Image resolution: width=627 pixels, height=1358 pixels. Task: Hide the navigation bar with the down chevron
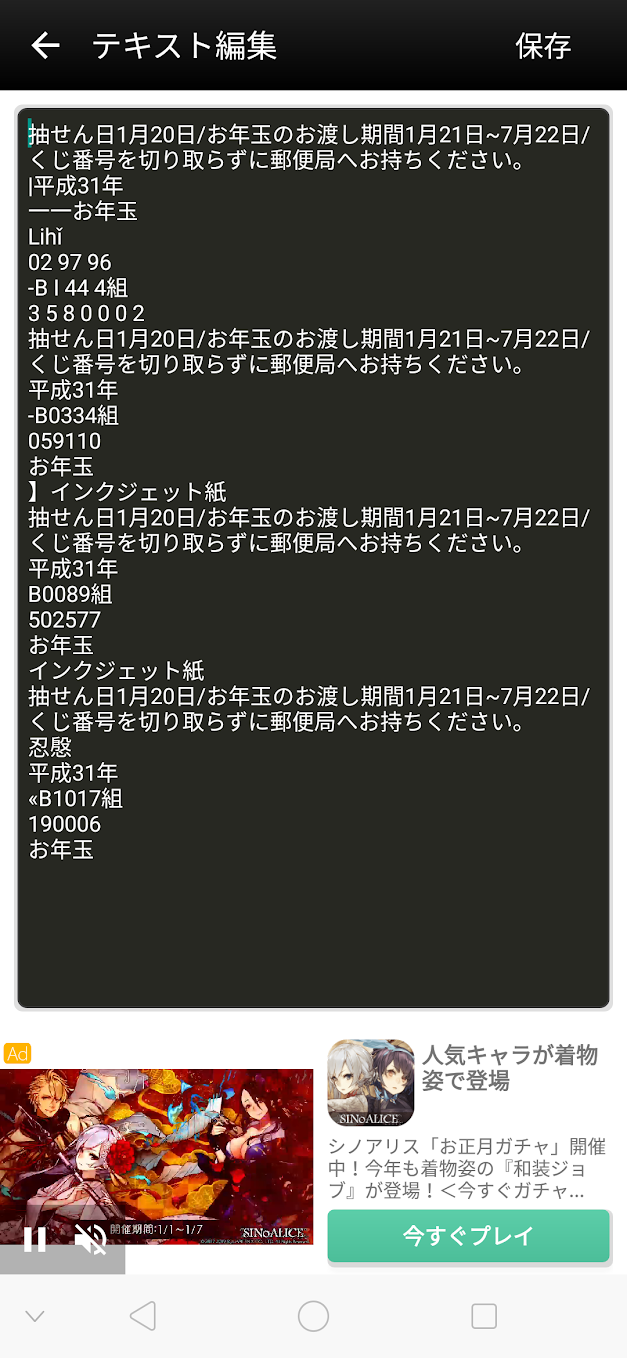(35, 1316)
